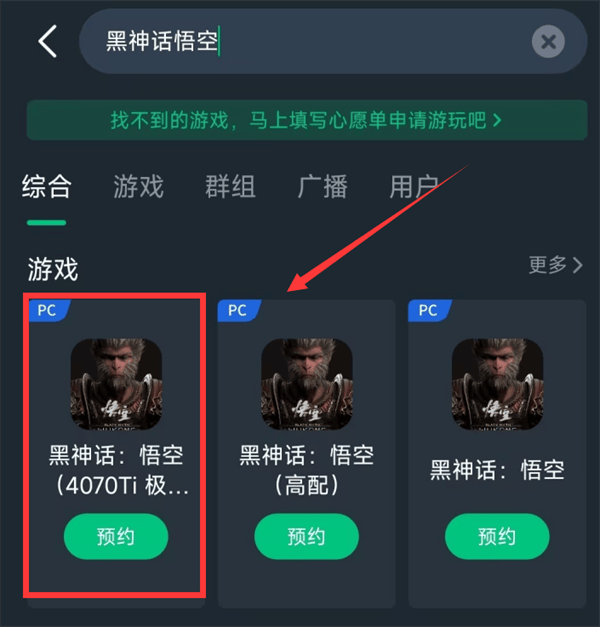Select the 综合 tab
The width and height of the screenshot is (600, 627).
point(47,186)
